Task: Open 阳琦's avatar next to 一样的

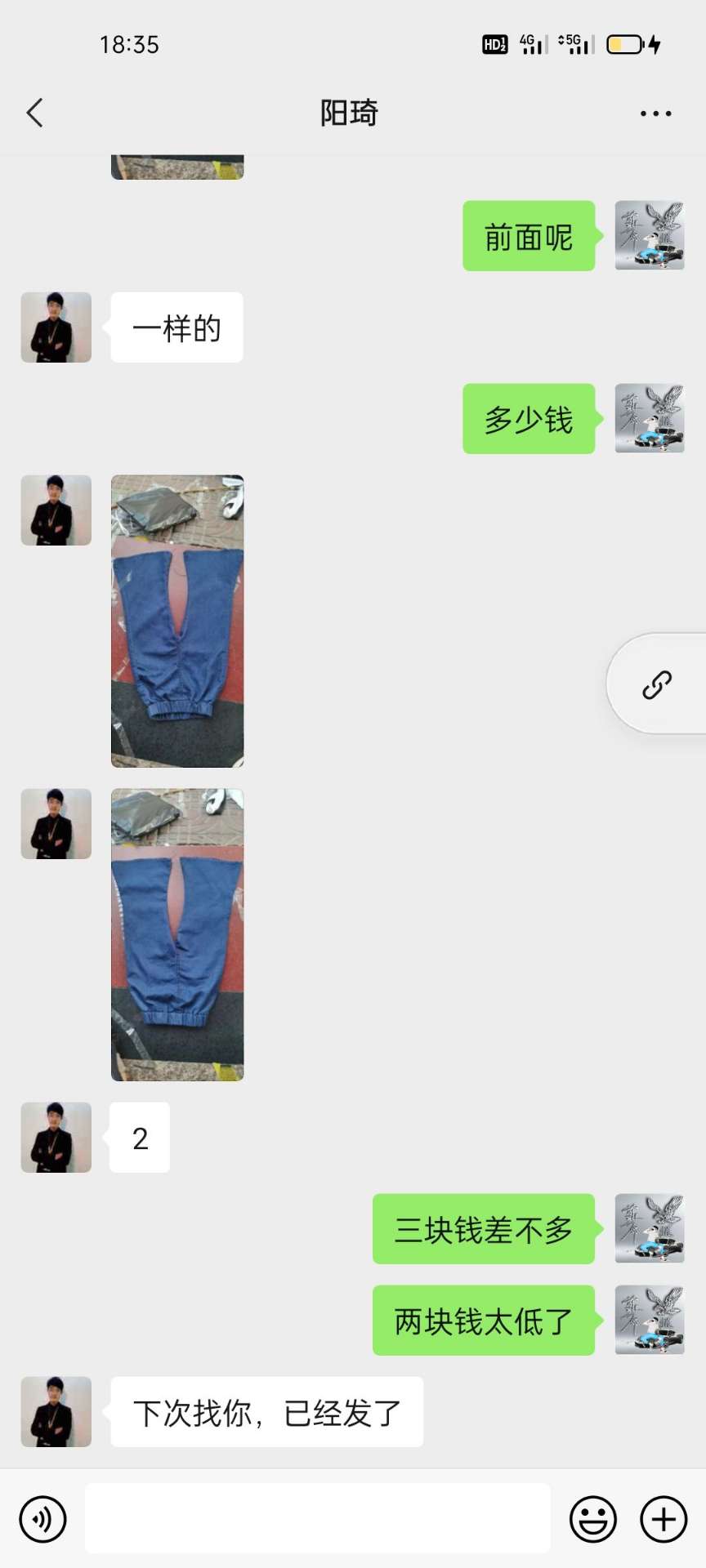Action: (56, 327)
